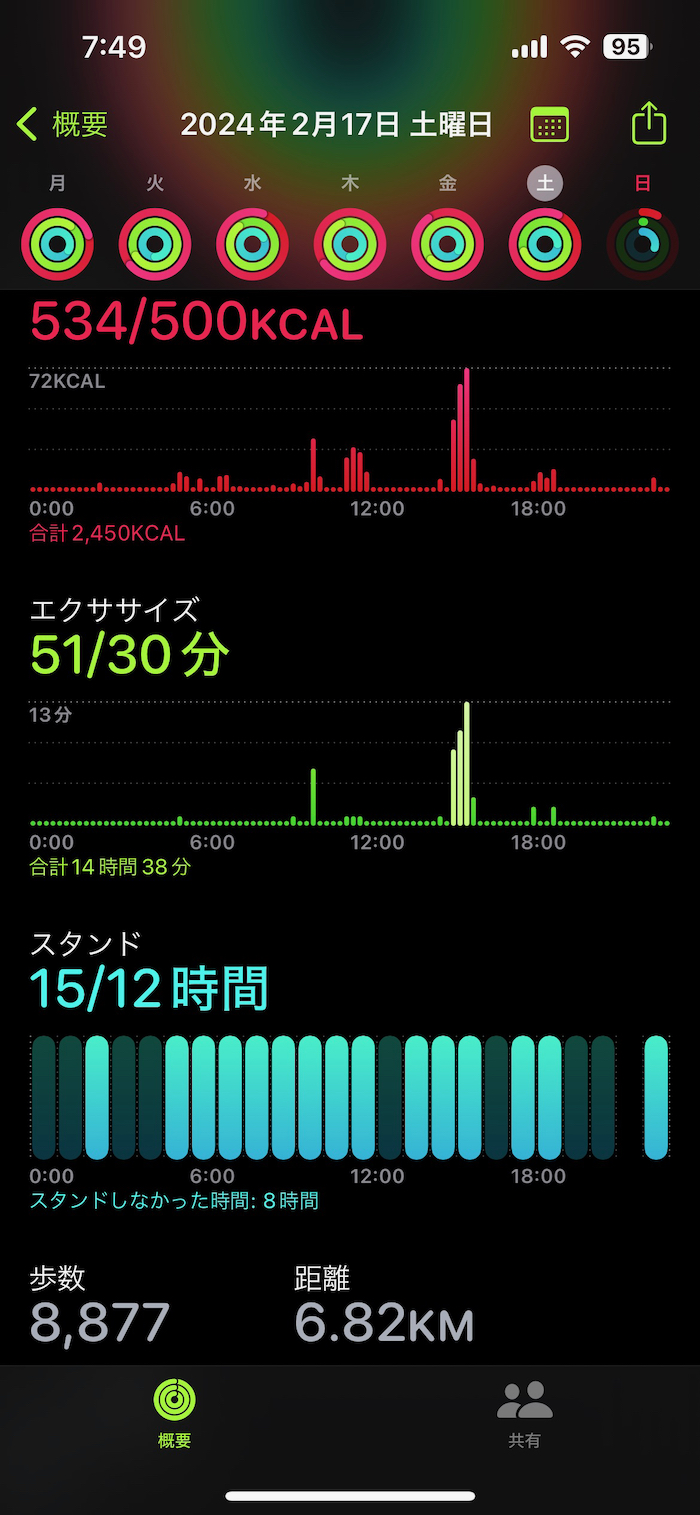Go back to 概要

(62, 125)
